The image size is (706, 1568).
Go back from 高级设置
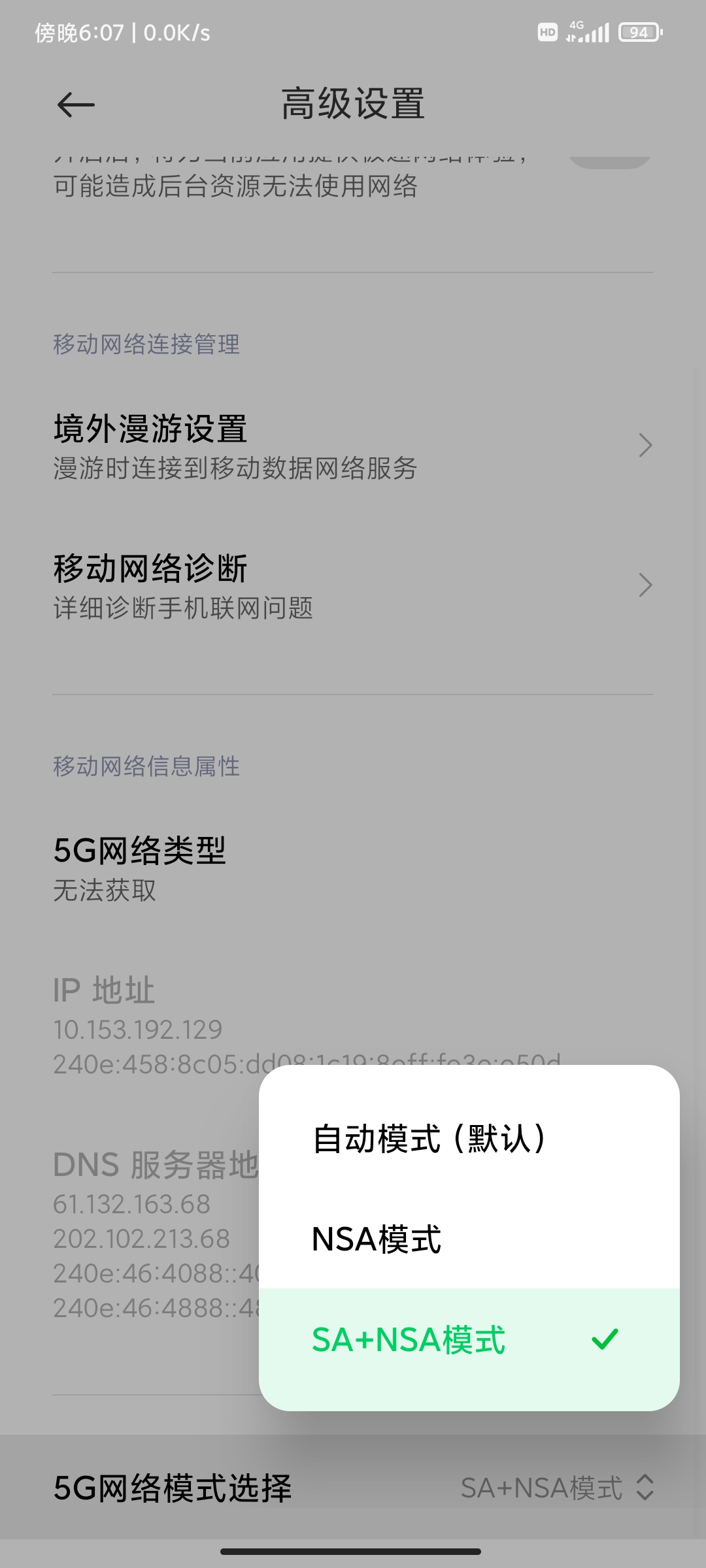(x=76, y=105)
